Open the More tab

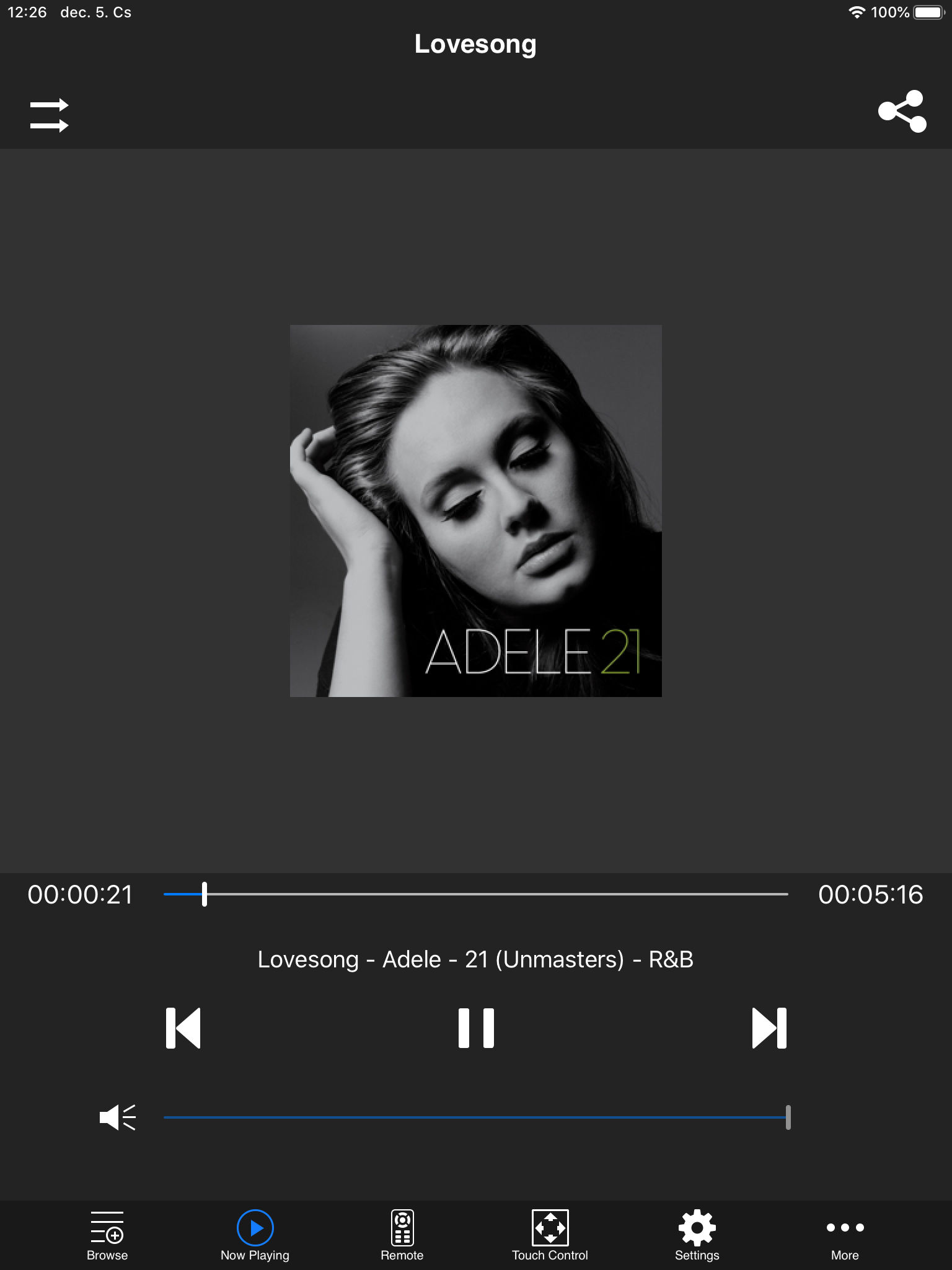click(x=845, y=1235)
